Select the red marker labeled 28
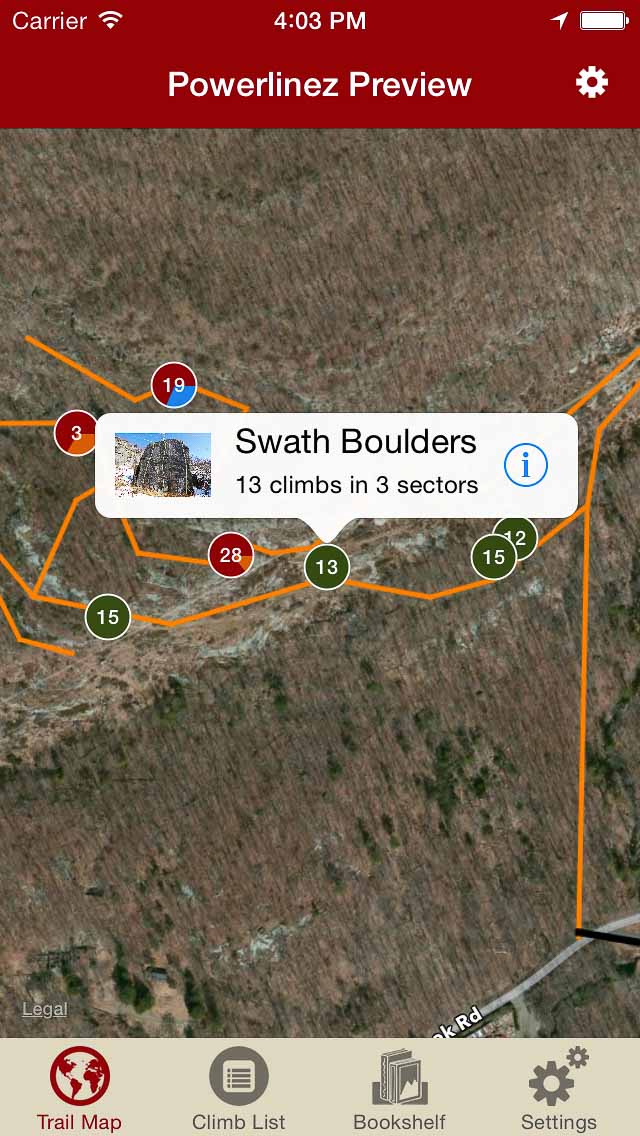640x1136 pixels. coord(230,555)
